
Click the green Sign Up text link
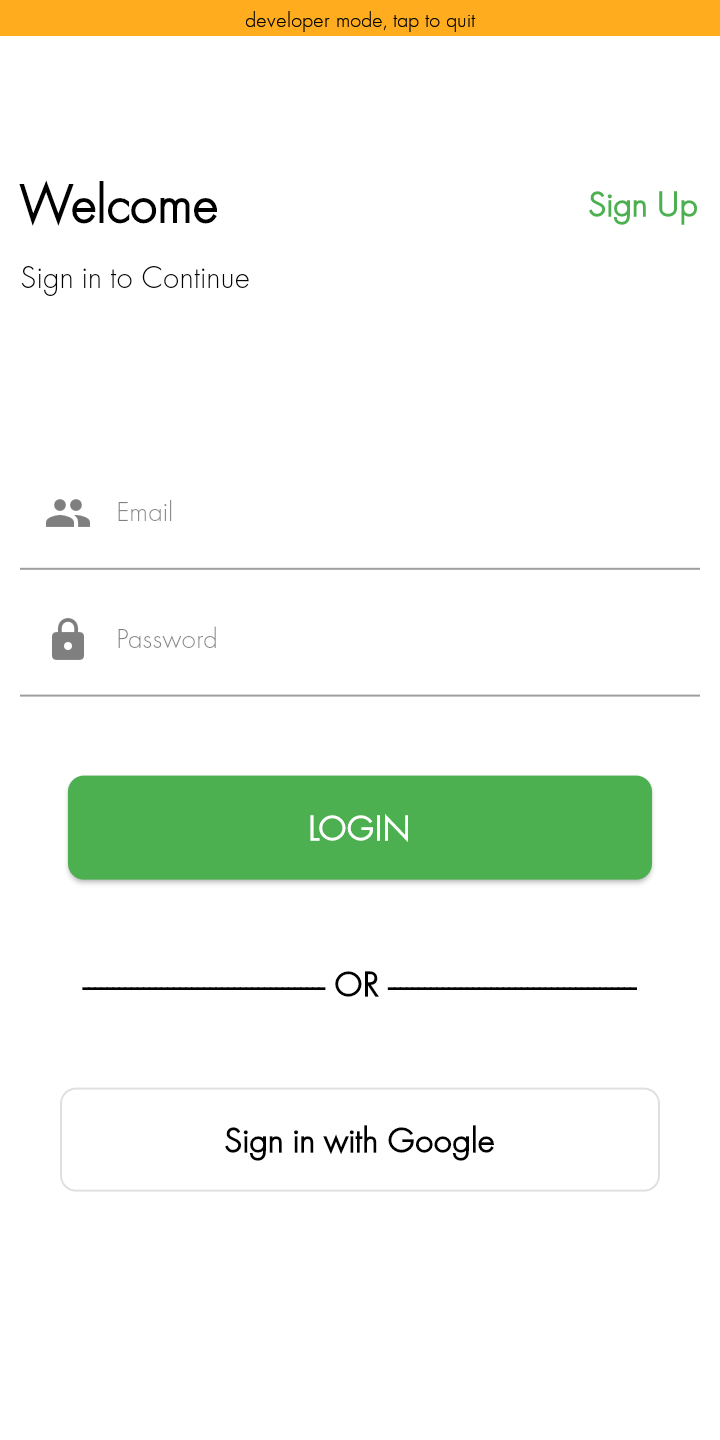[x=643, y=205]
